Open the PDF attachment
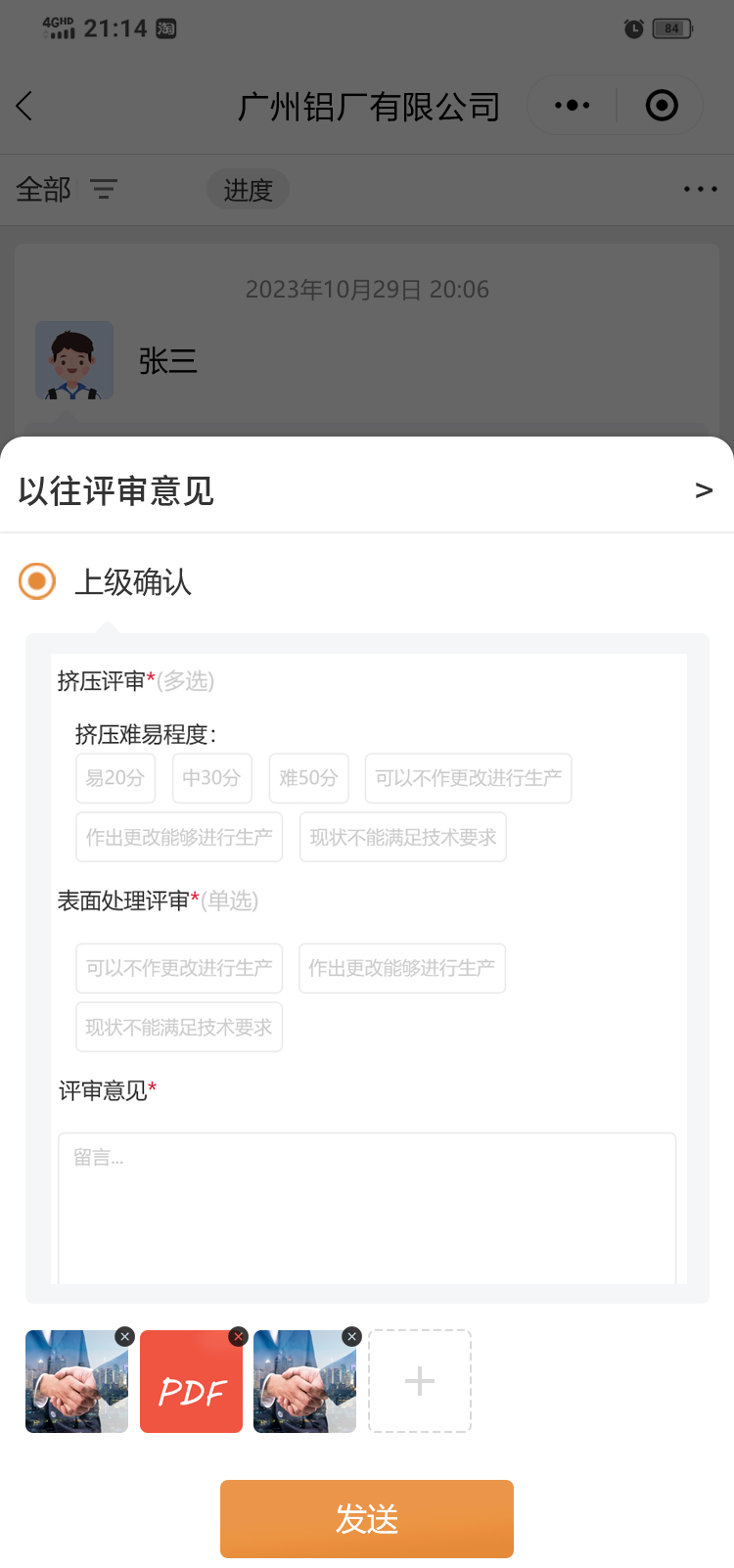734x1568 pixels. [191, 1388]
